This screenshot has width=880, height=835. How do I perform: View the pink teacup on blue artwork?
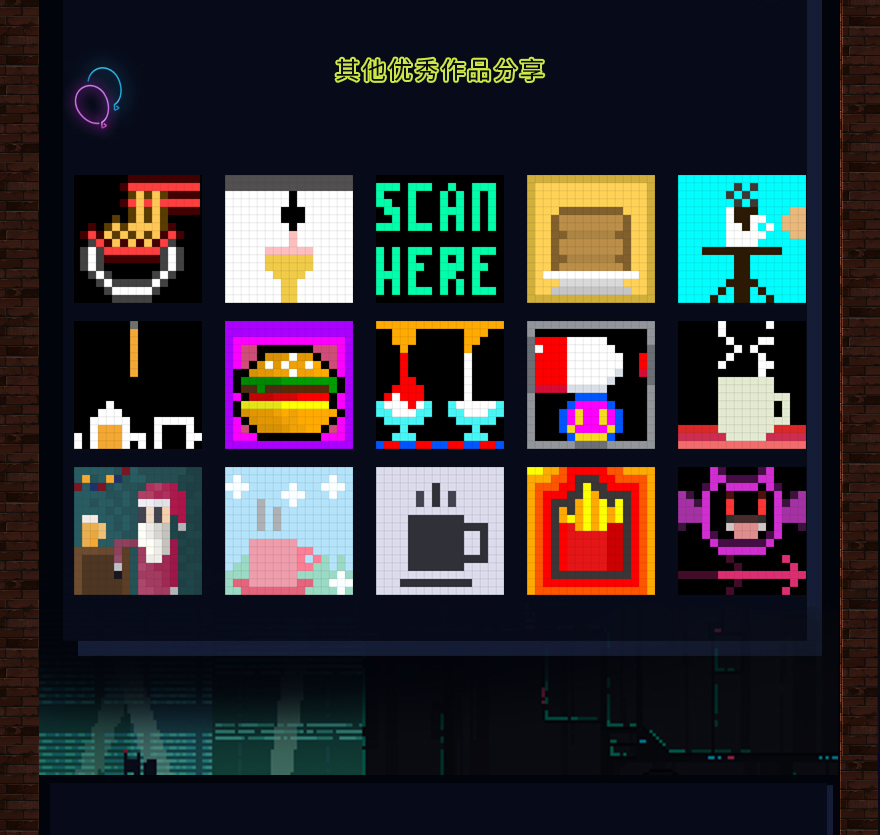pyautogui.click(x=289, y=531)
